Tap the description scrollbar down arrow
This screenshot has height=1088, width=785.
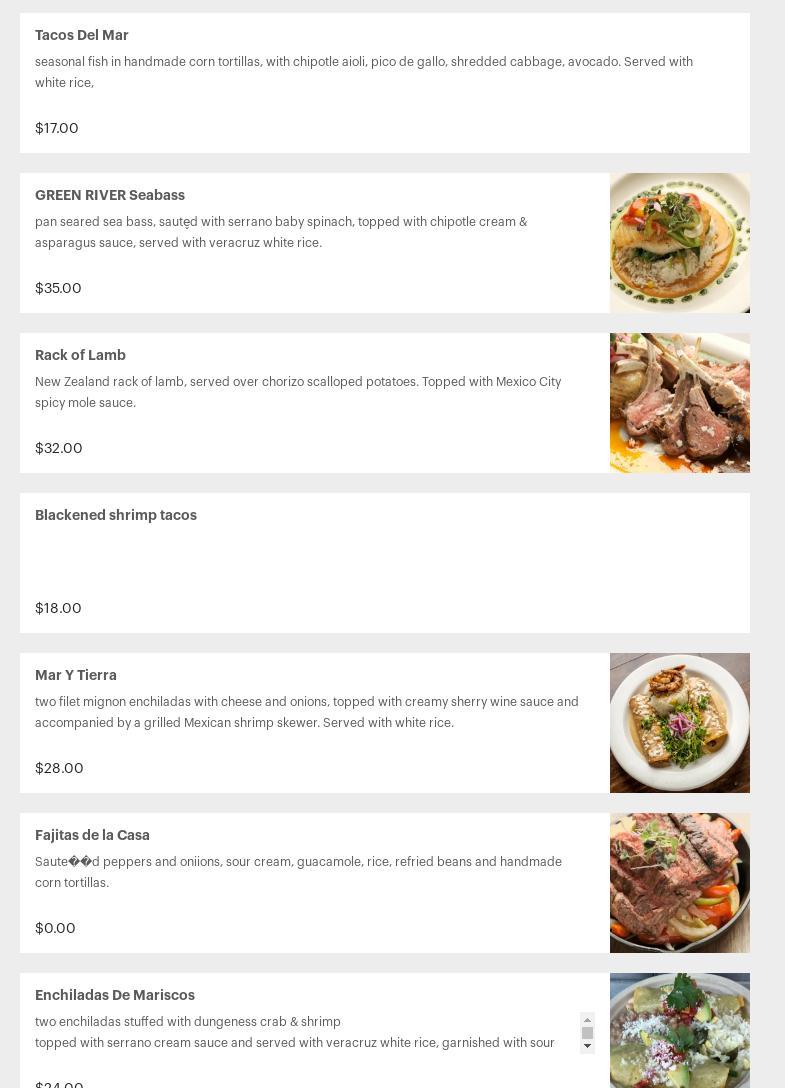587,1046
